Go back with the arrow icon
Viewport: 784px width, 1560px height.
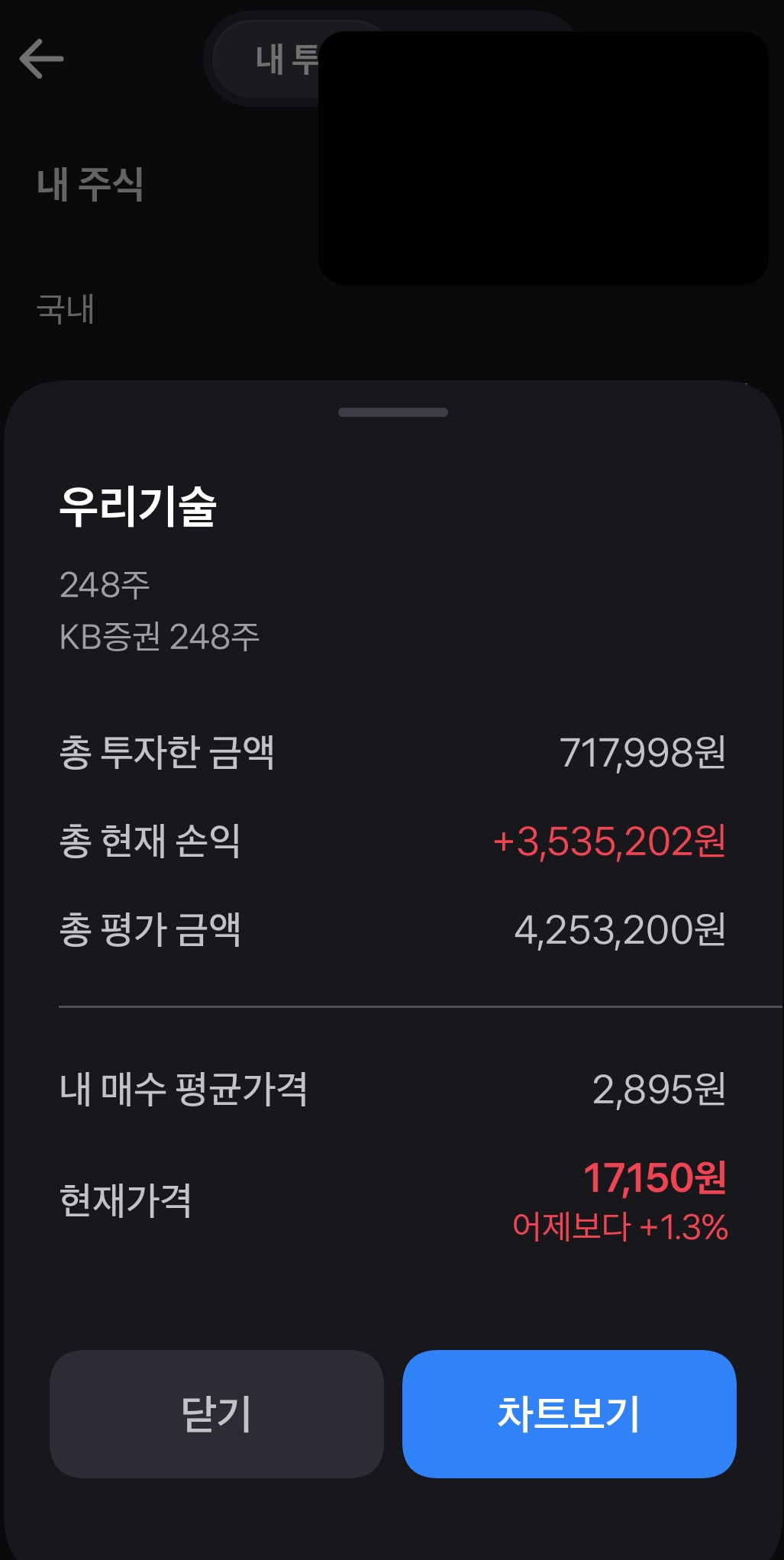click(41, 59)
